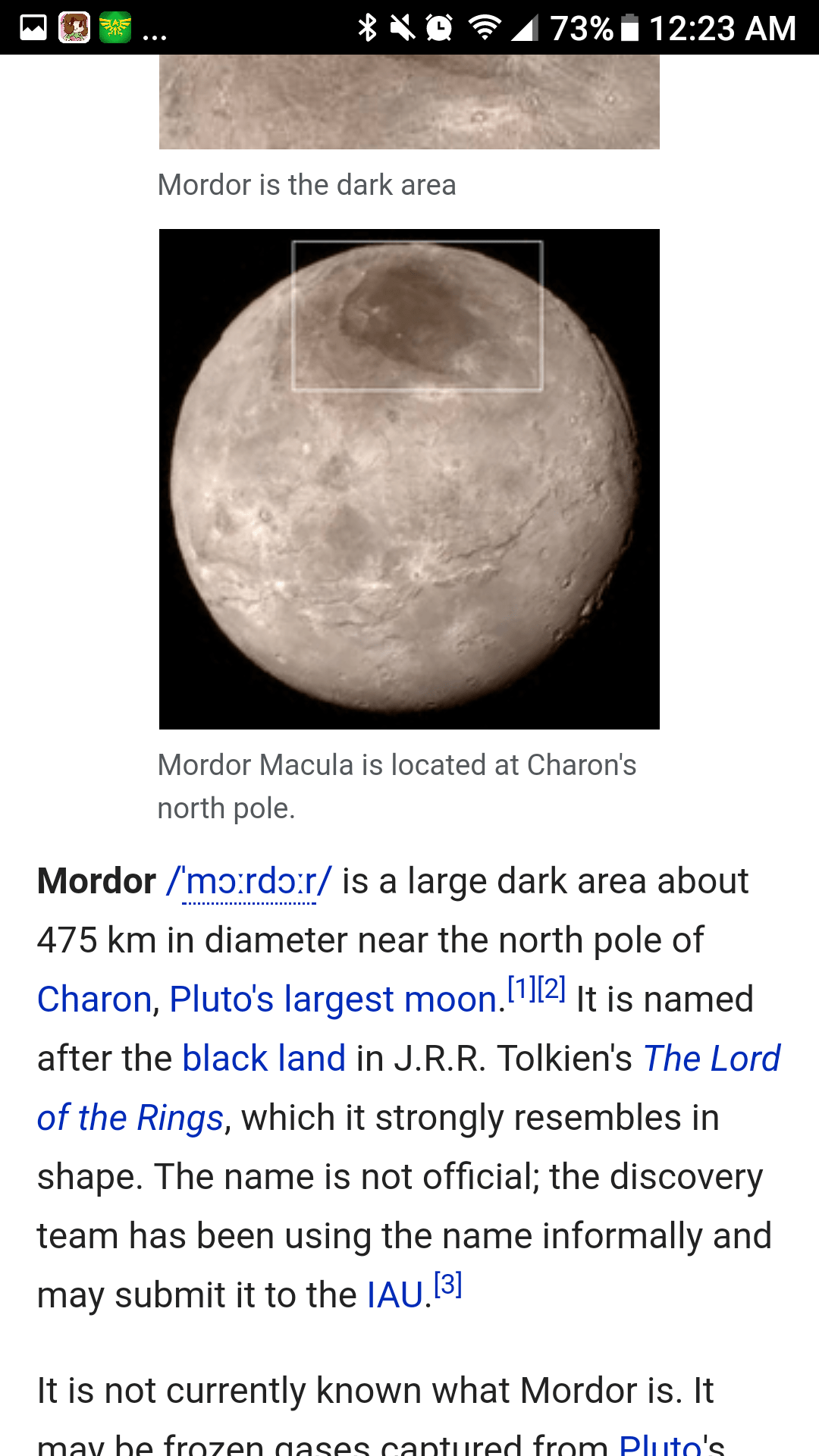Screen dimensions: 819x1456
Task: Open citation reference [3]
Action: click(x=448, y=1285)
